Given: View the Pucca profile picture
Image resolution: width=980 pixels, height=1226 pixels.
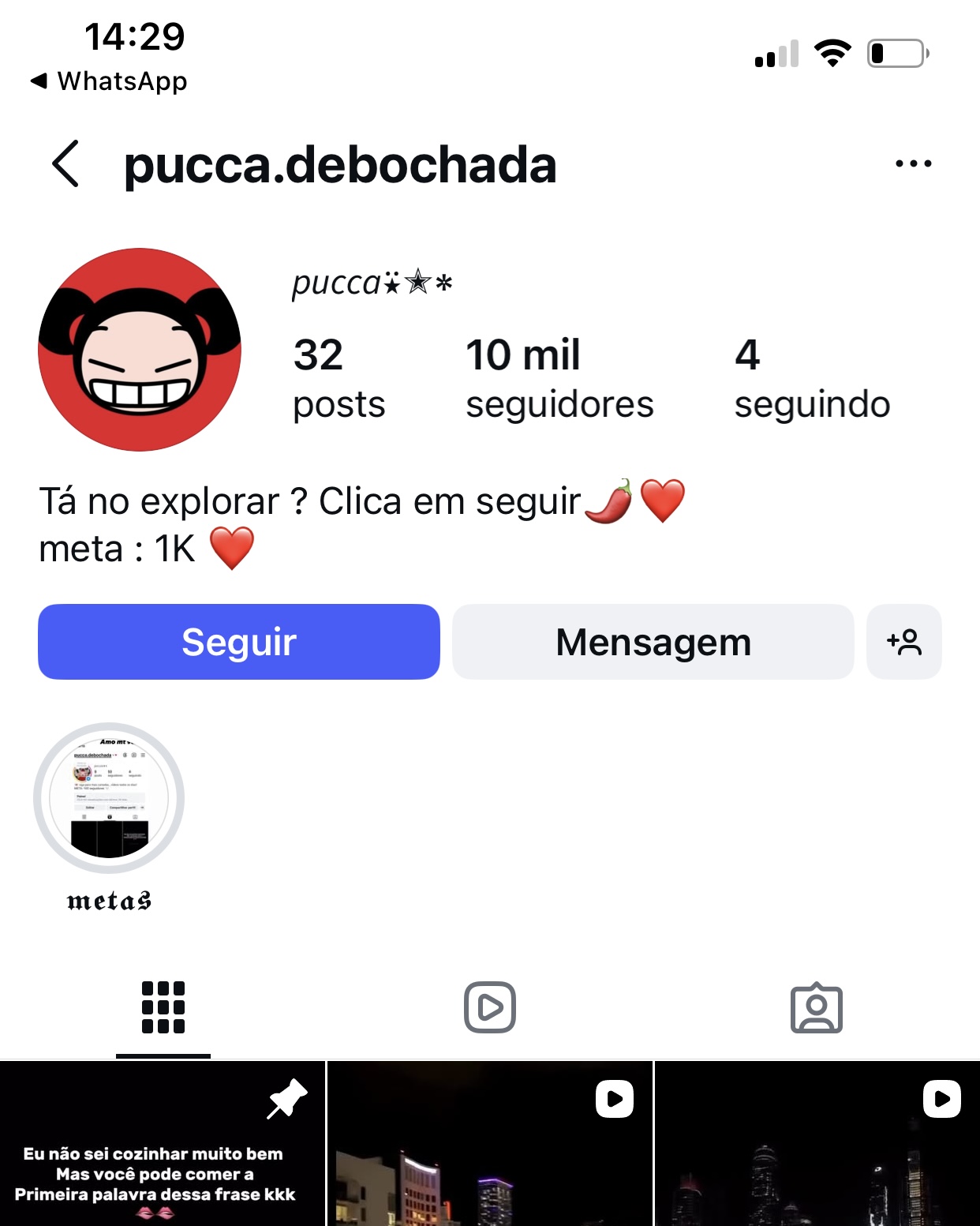Looking at the screenshot, I should coord(140,350).
